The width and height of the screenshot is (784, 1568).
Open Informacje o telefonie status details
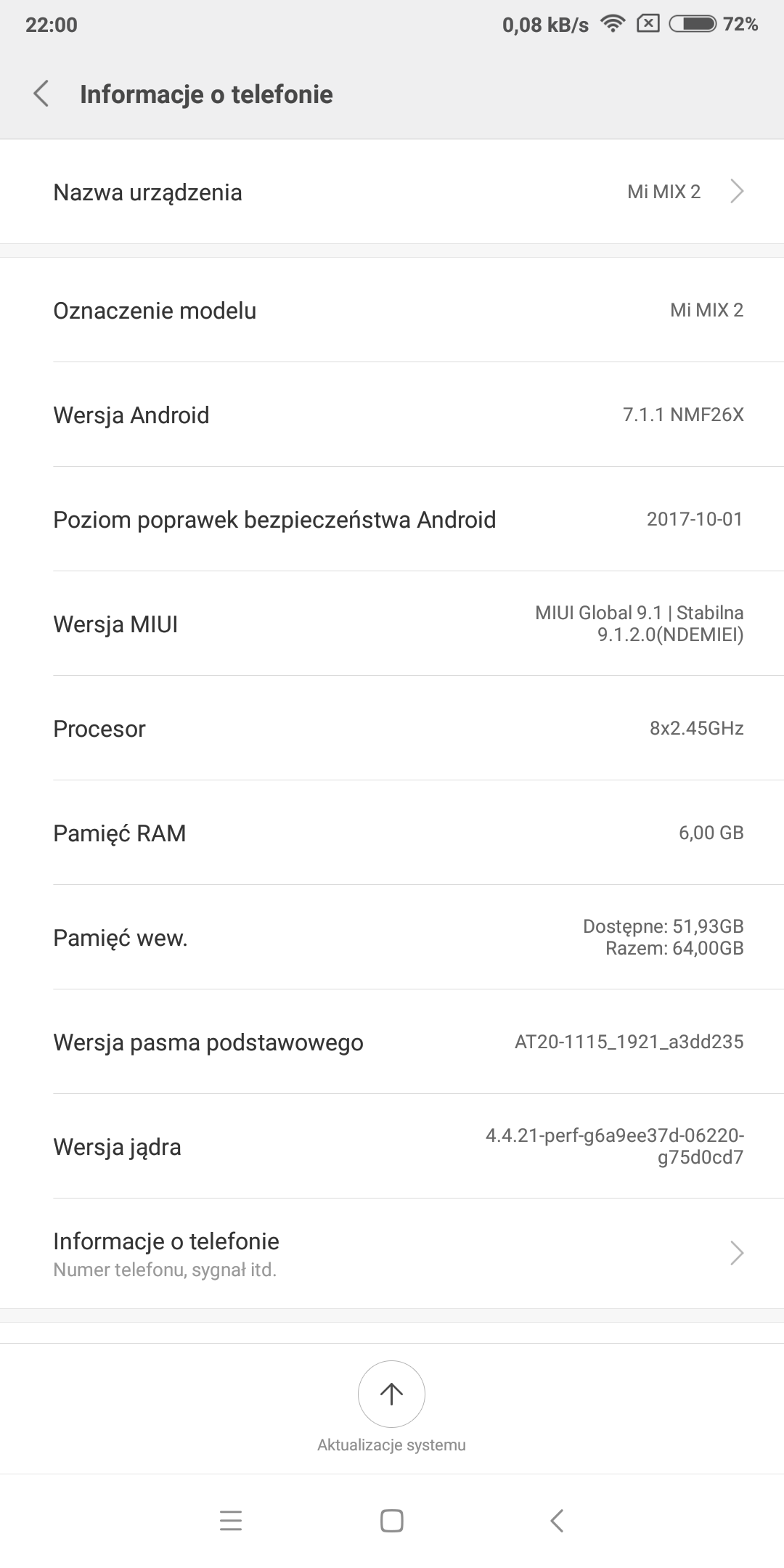click(x=392, y=1254)
